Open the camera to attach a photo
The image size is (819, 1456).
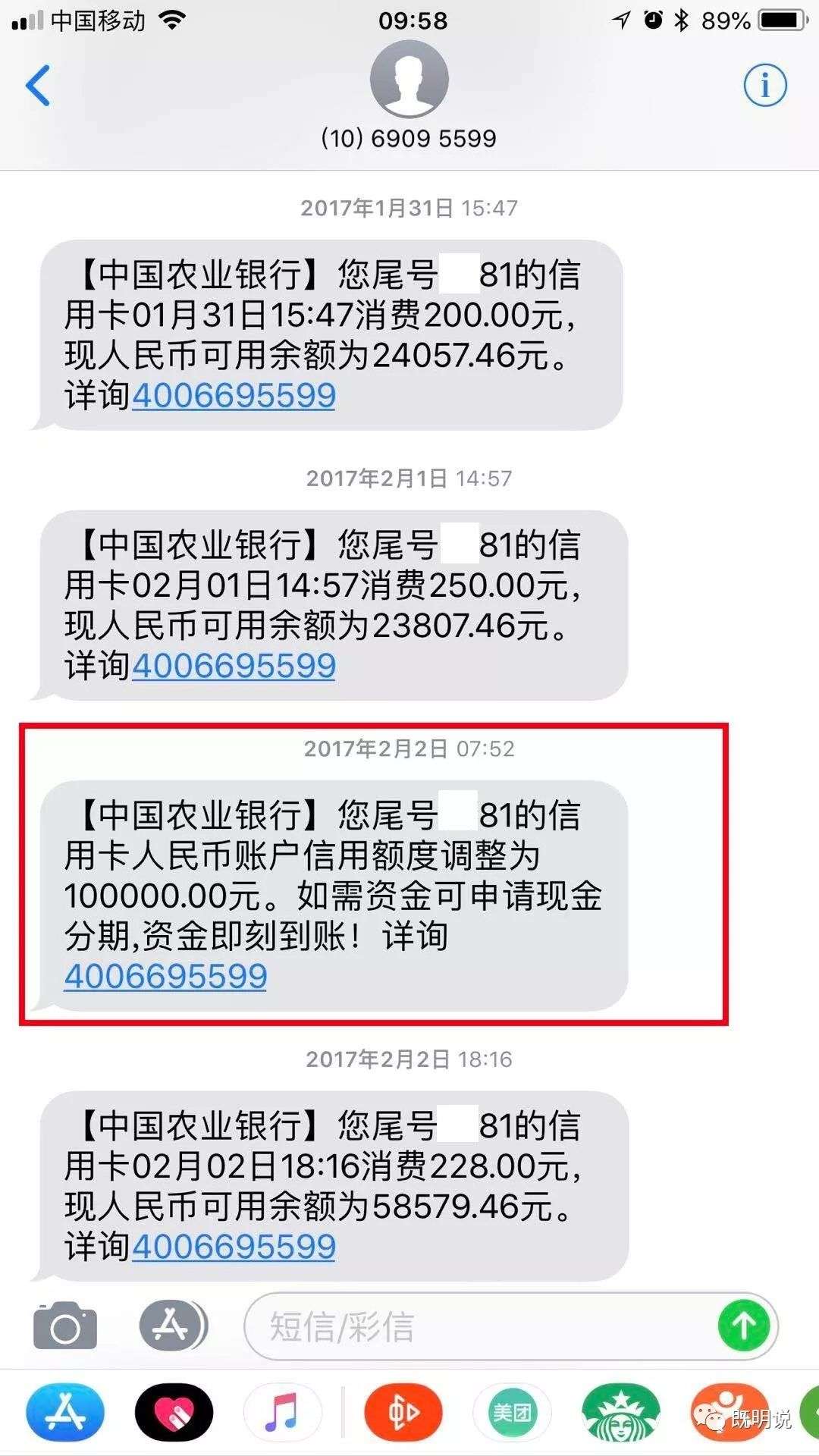[x=65, y=1326]
